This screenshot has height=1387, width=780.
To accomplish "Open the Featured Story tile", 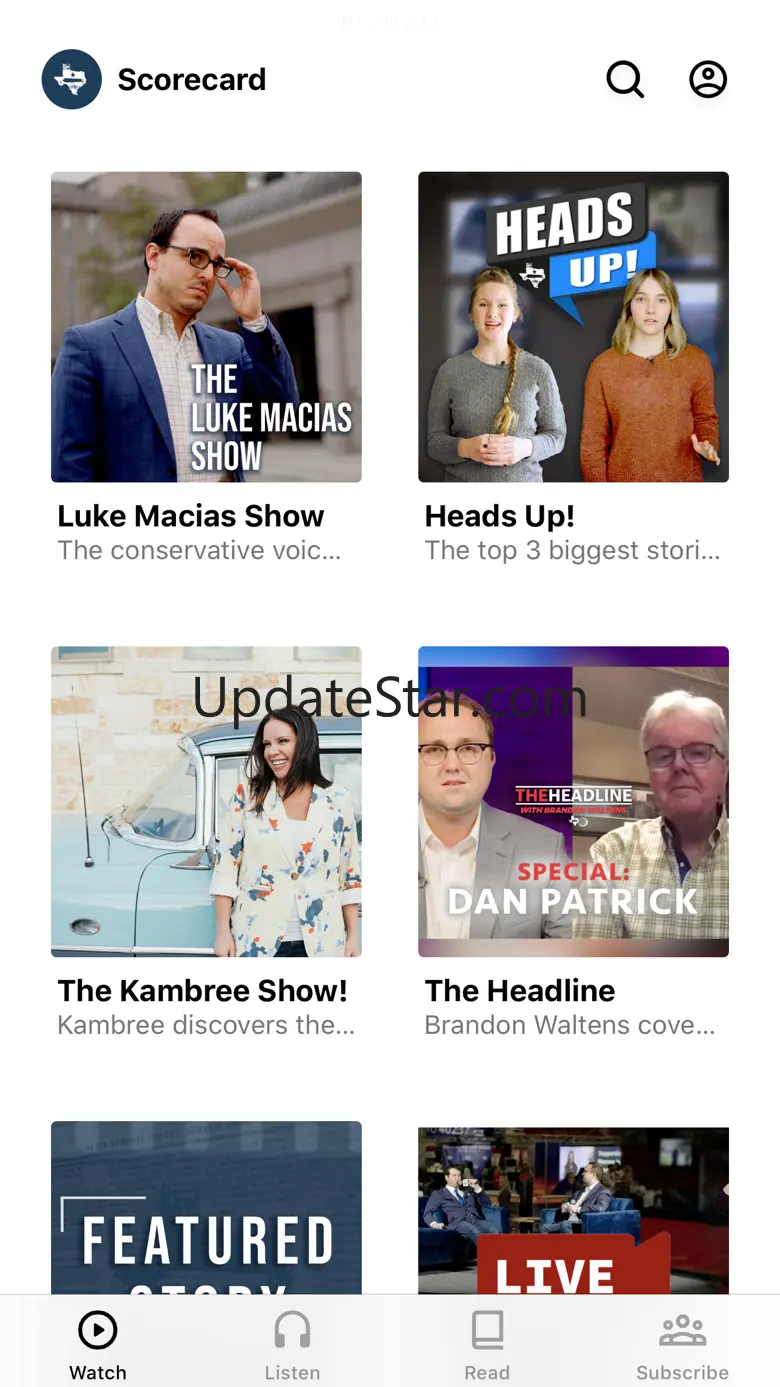I will click(206, 1208).
